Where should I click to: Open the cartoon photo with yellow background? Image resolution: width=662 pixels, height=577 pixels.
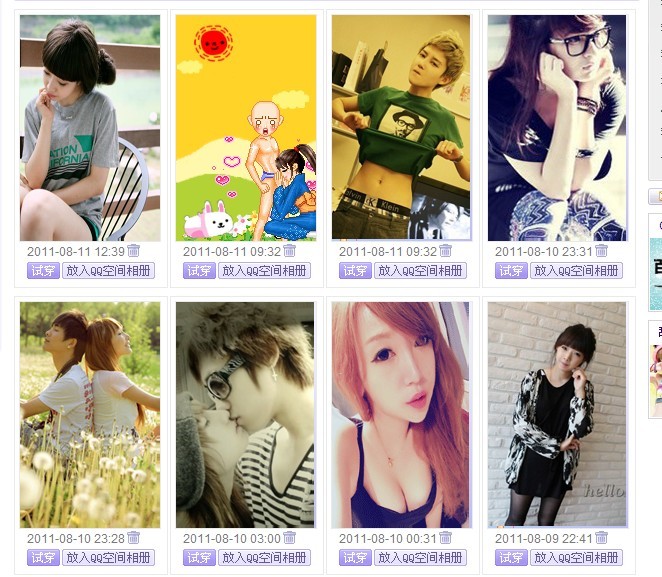pos(246,127)
